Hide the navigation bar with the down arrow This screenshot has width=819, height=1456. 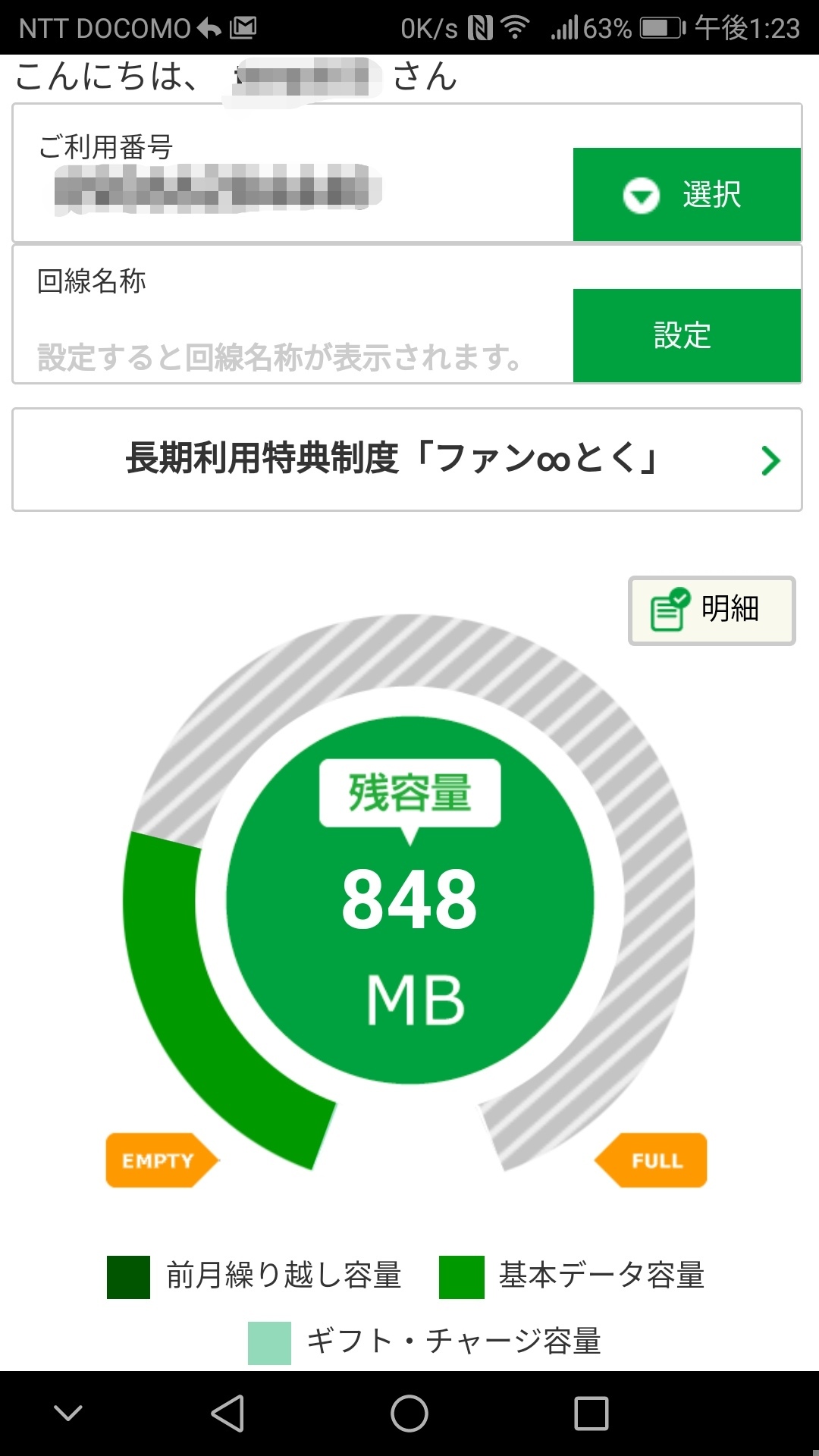(x=68, y=1413)
